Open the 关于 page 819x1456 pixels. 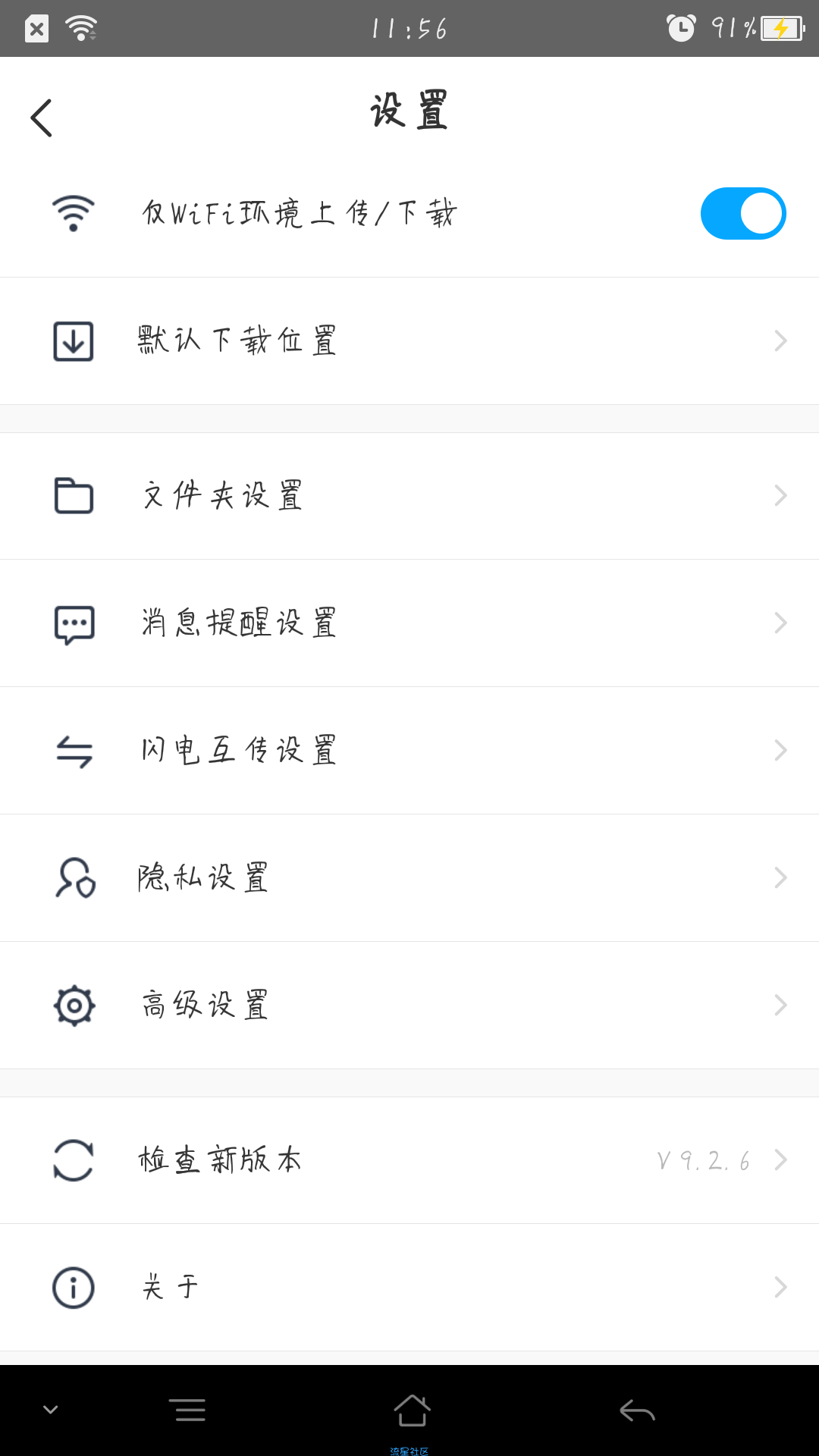409,1288
